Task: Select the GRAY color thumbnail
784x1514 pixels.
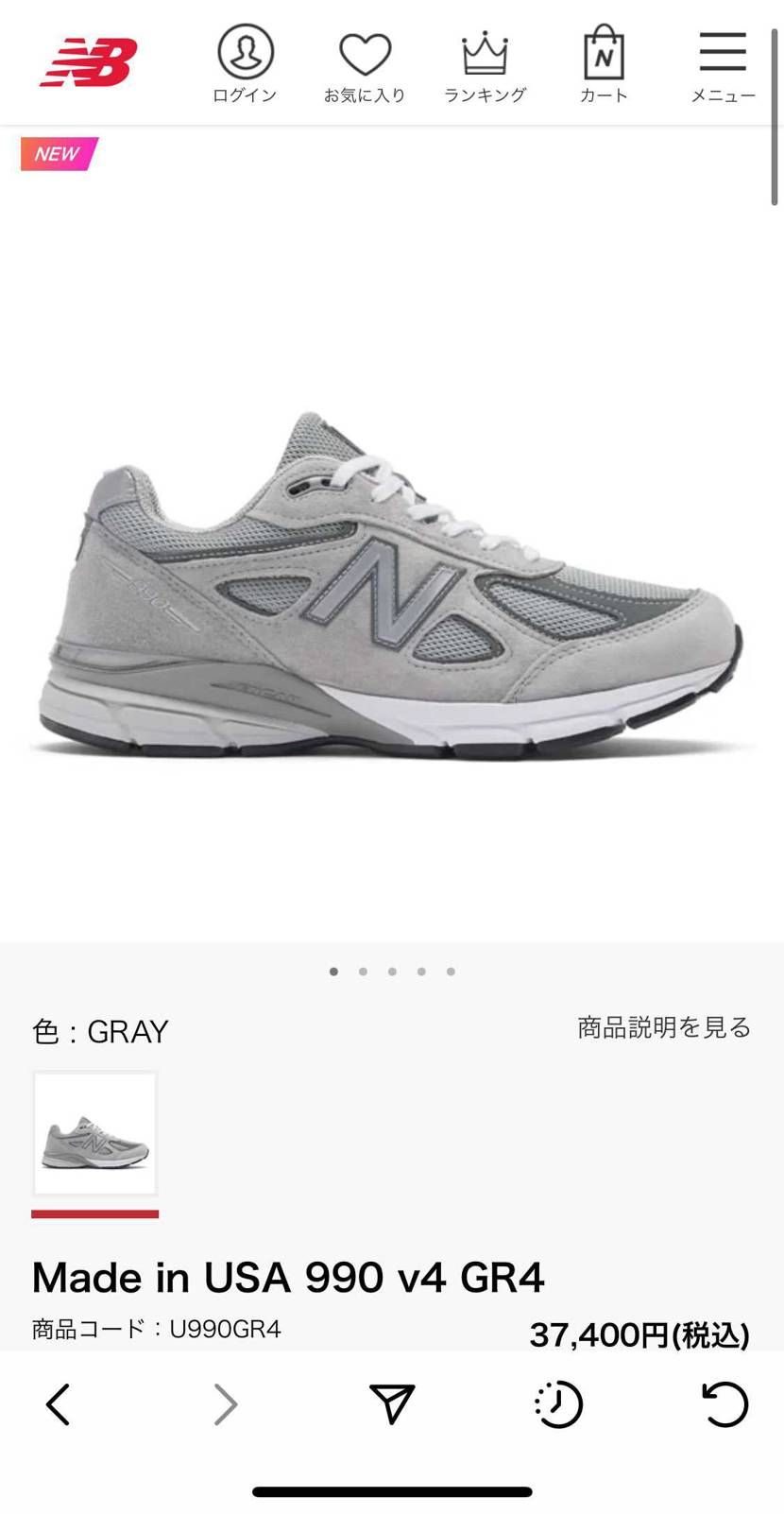Action: coord(94,1131)
